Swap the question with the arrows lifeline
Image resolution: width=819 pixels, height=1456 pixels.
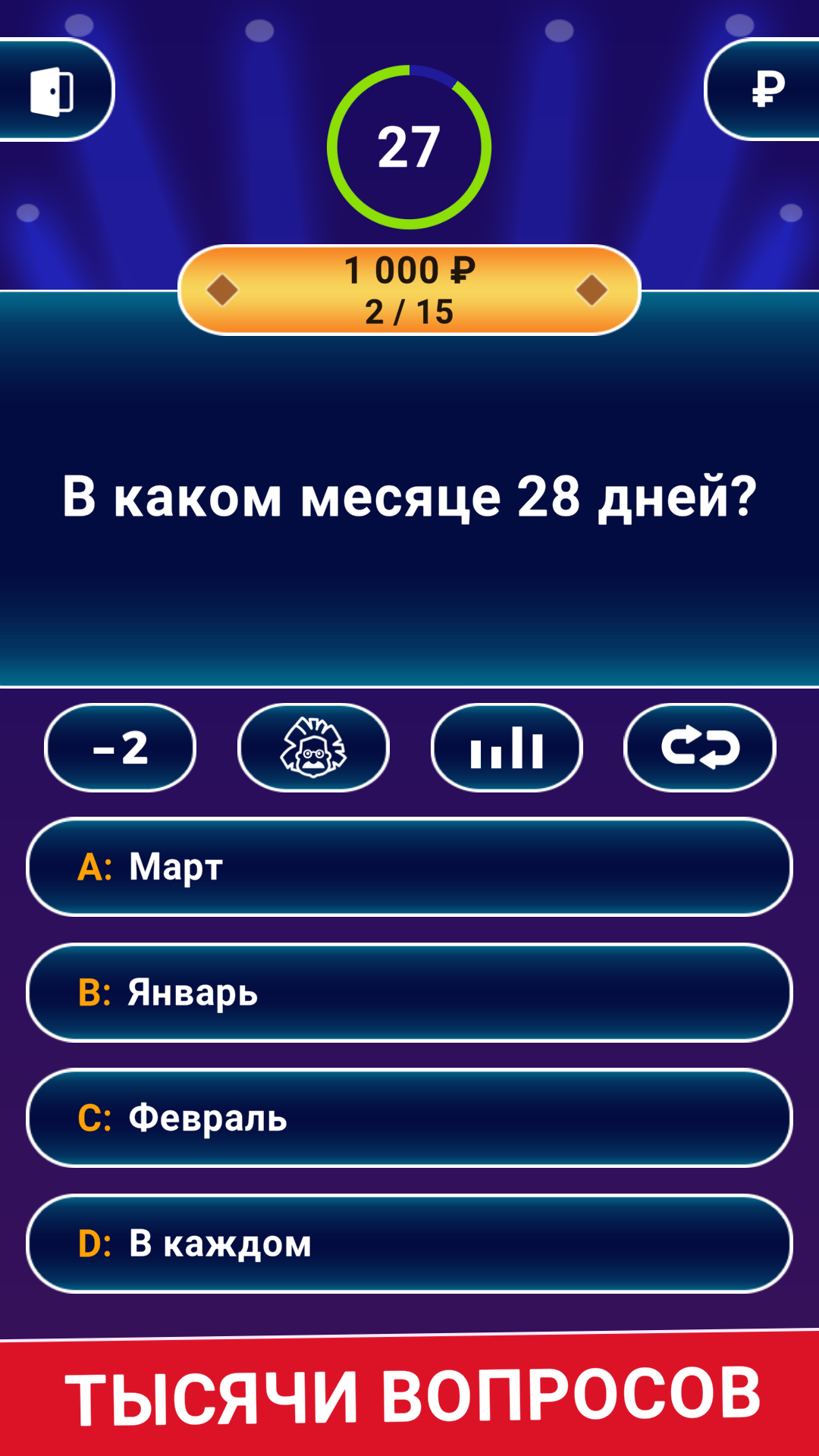click(700, 748)
